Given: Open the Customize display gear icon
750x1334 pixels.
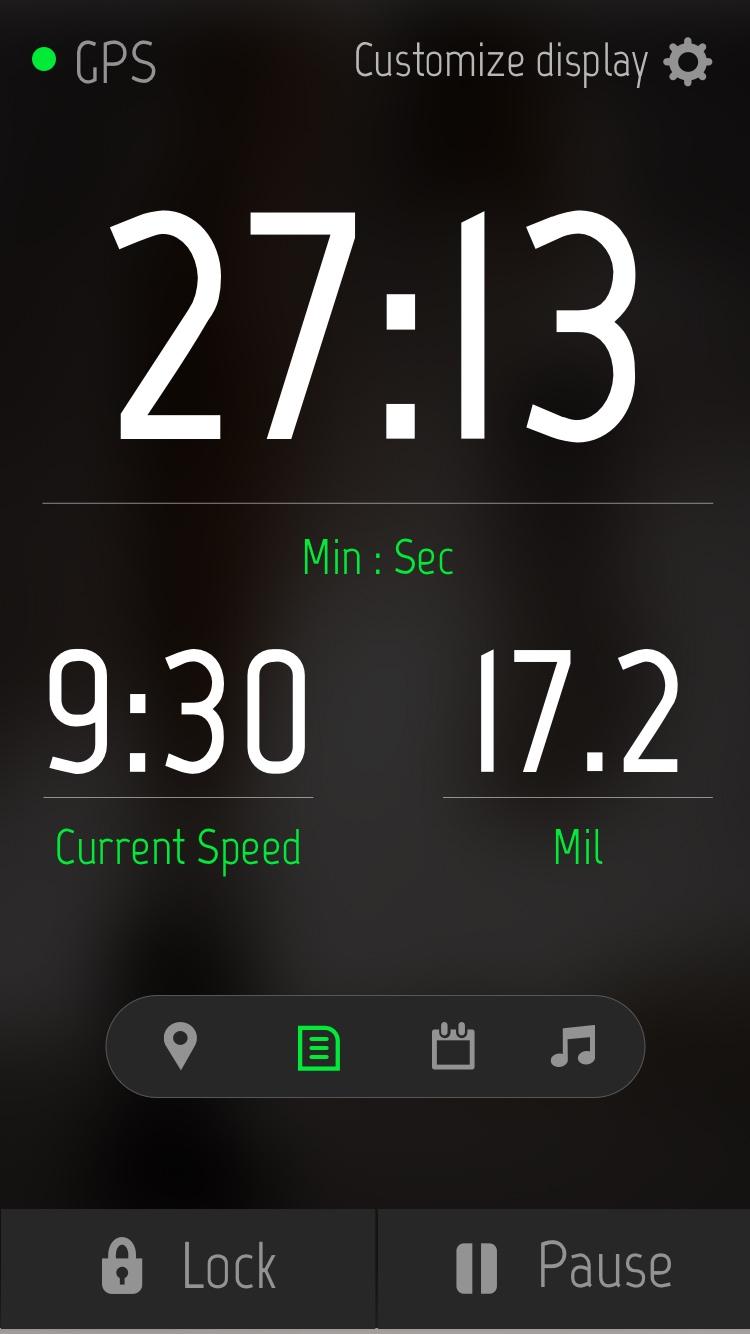Looking at the screenshot, I should click(689, 61).
